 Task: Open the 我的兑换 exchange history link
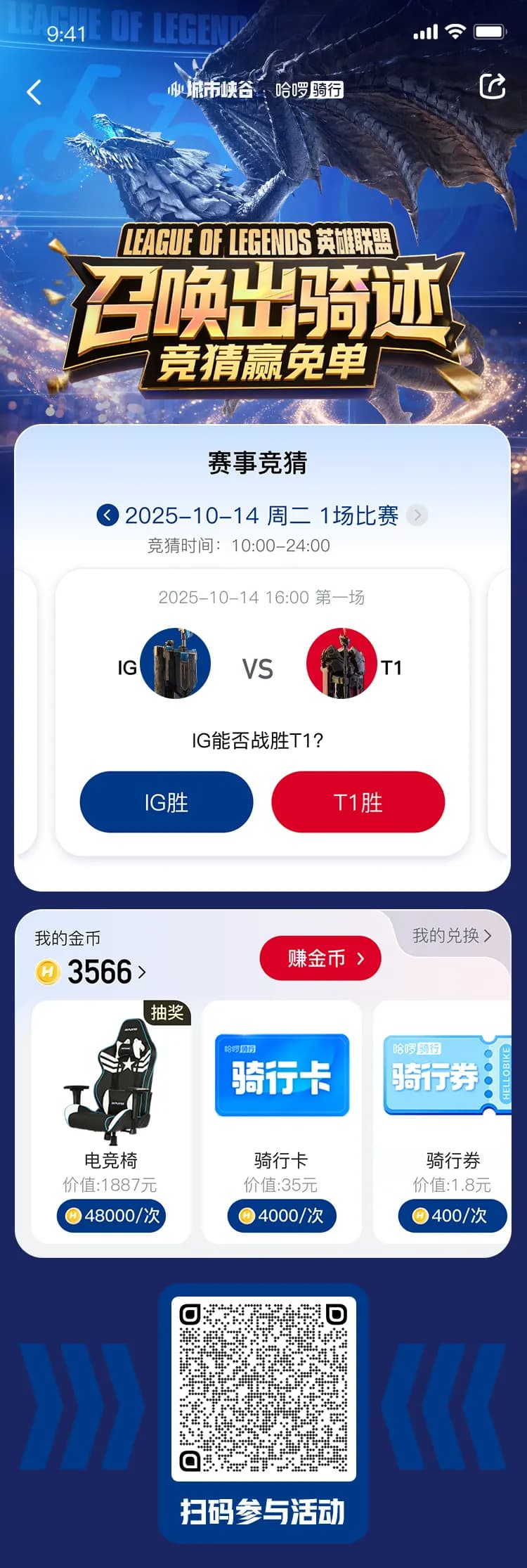tap(452, 935)
